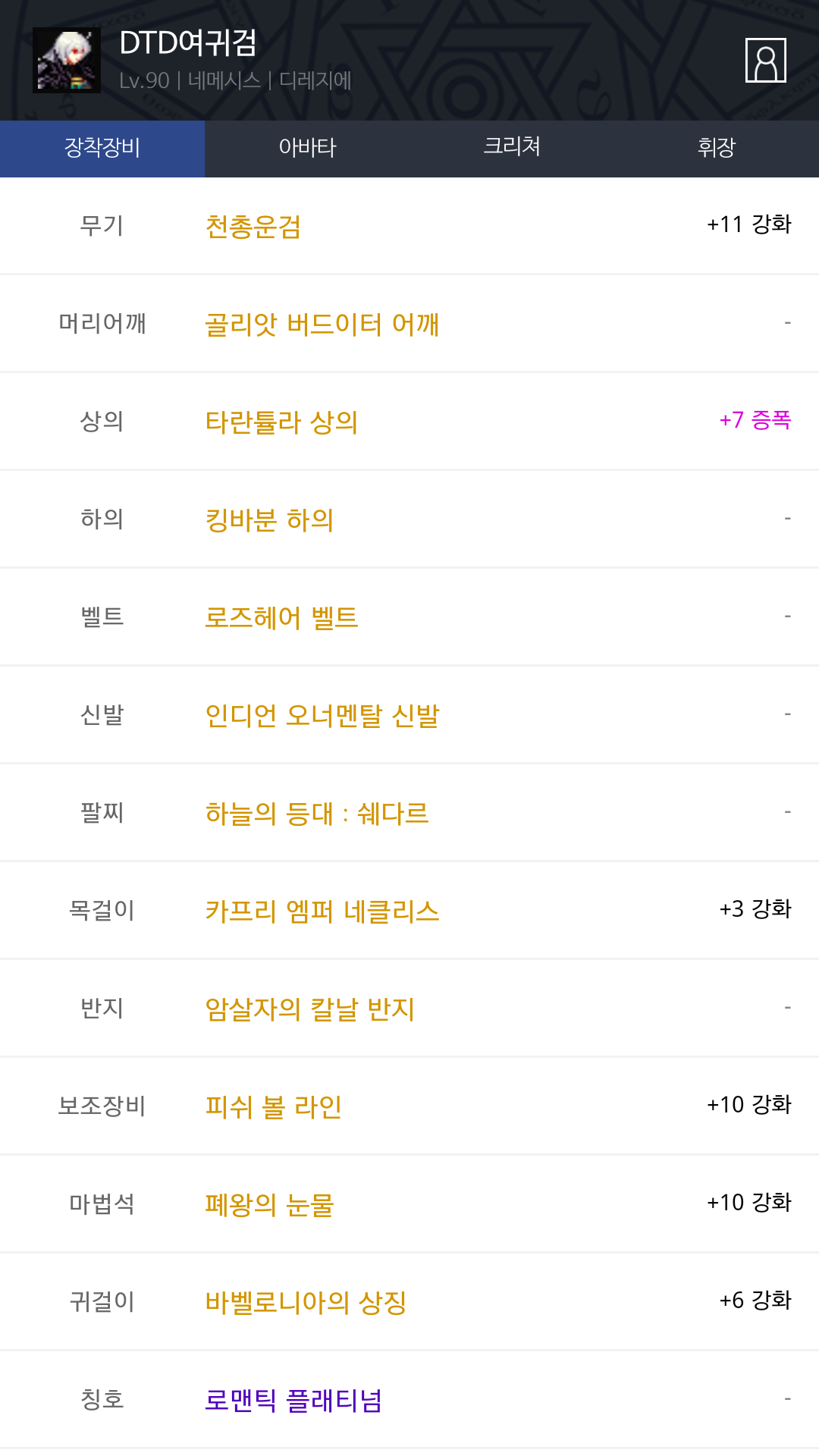
Task: Open the profile icon in the header
Action: coord(765,60)
